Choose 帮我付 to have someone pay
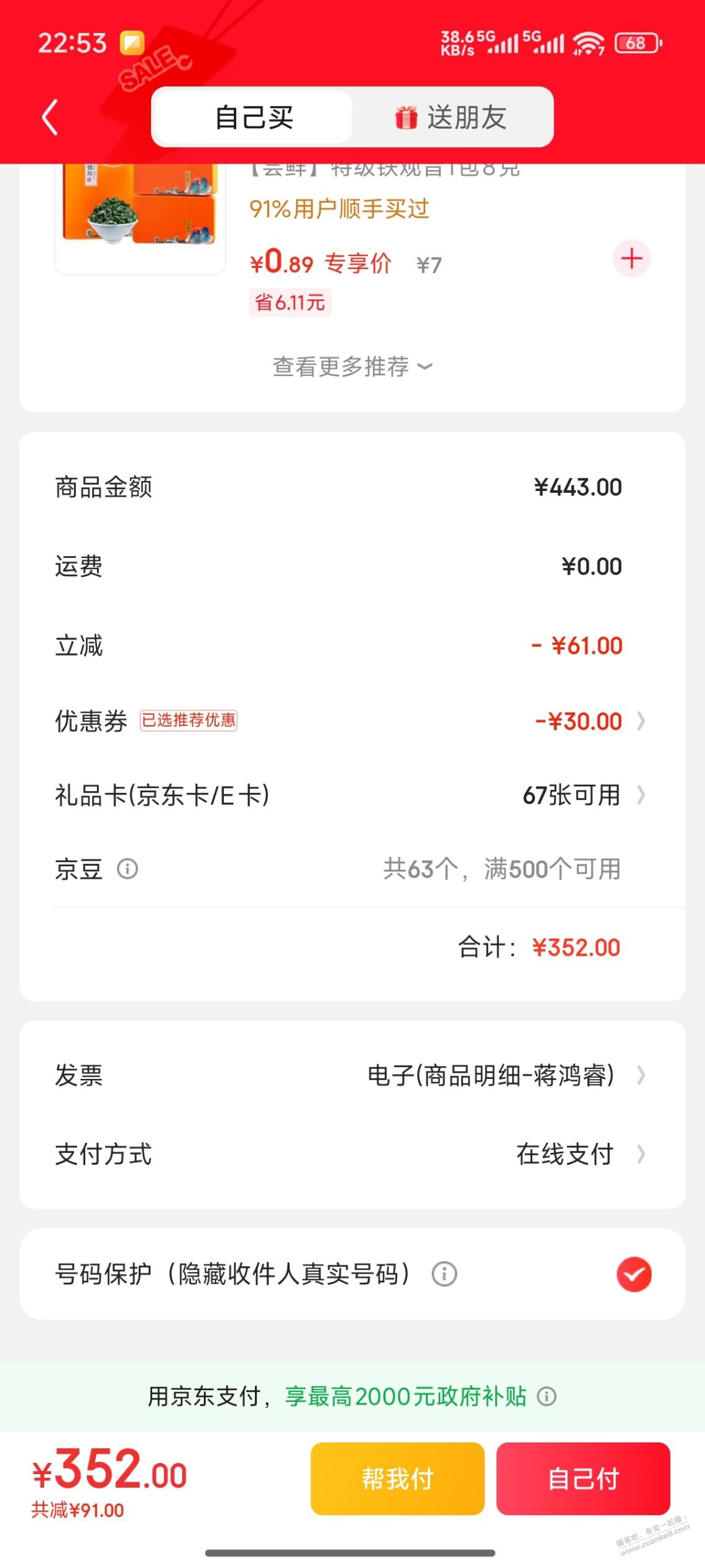705x1568 pixels. [x=397, y=1479]
